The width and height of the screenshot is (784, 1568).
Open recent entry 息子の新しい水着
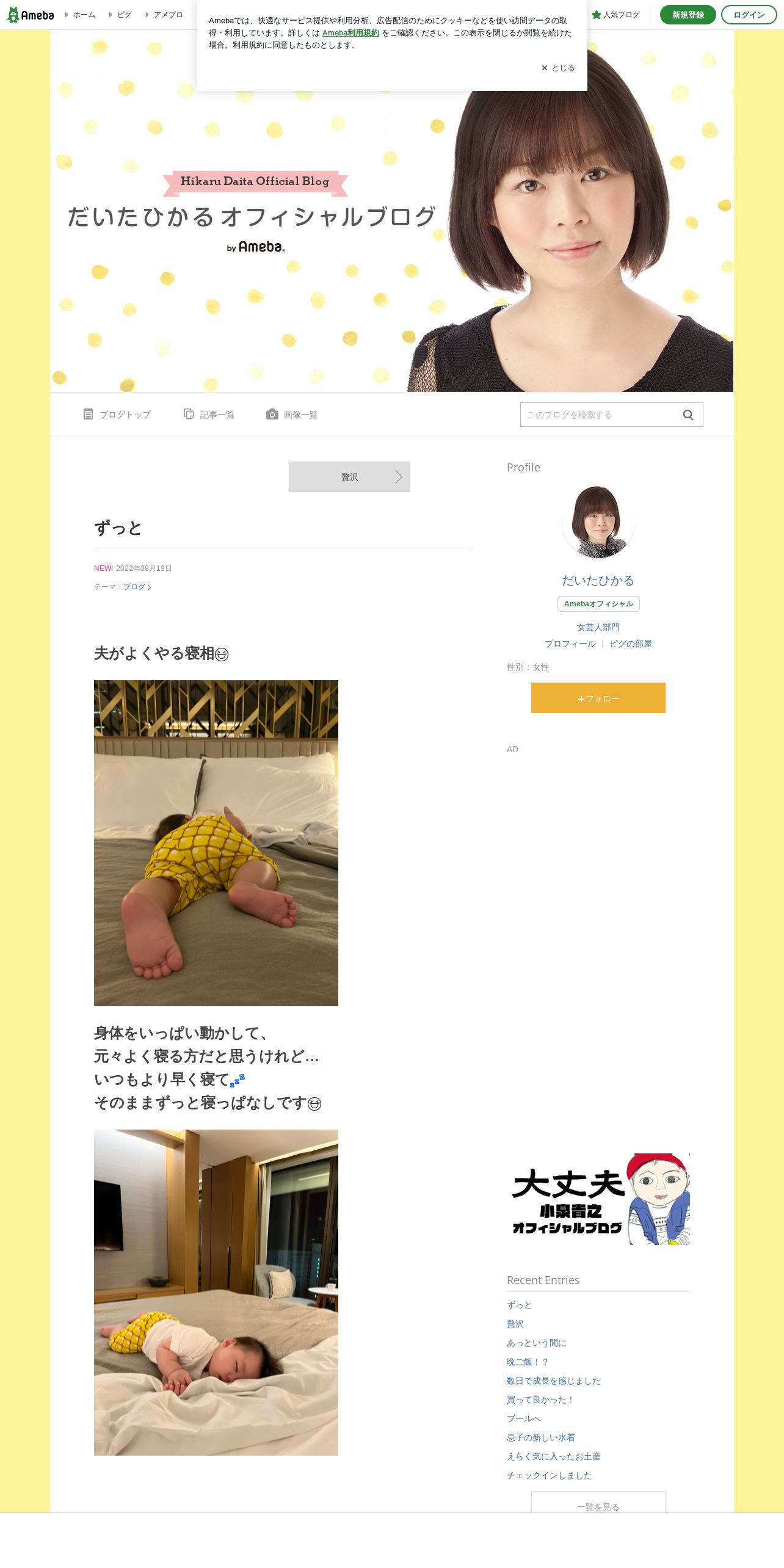click(541, 1437)
